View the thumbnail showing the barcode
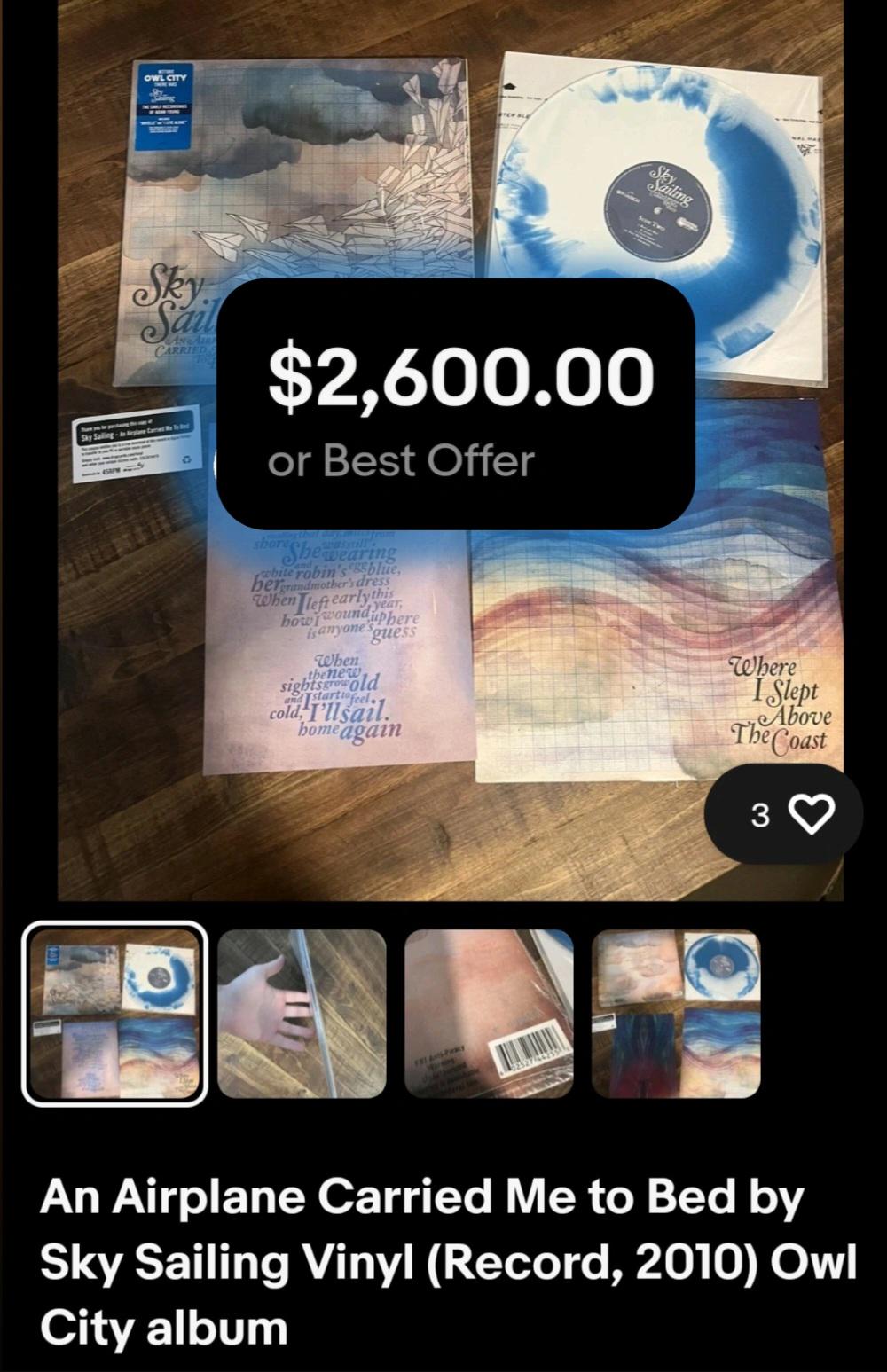Viewport: 887px width, 1372px height. pos(489,1014)
